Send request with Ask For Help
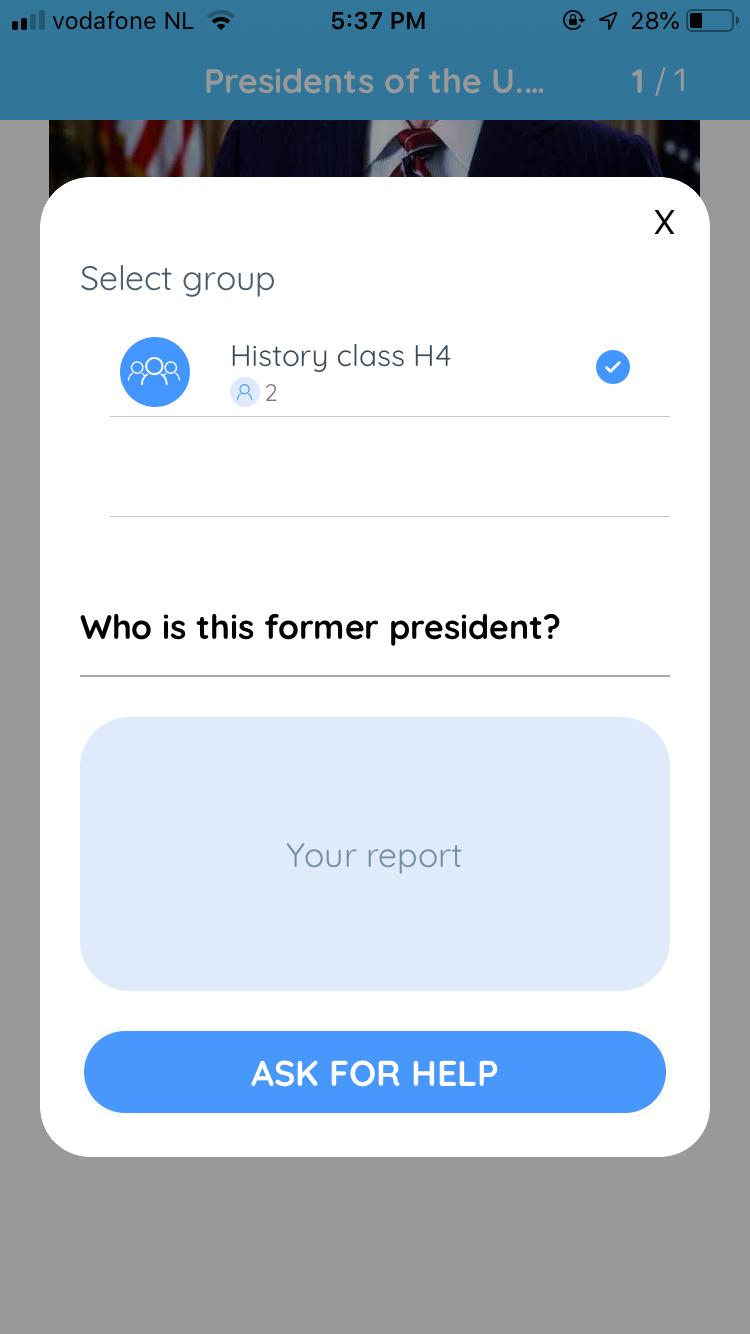 (375, 1072)
